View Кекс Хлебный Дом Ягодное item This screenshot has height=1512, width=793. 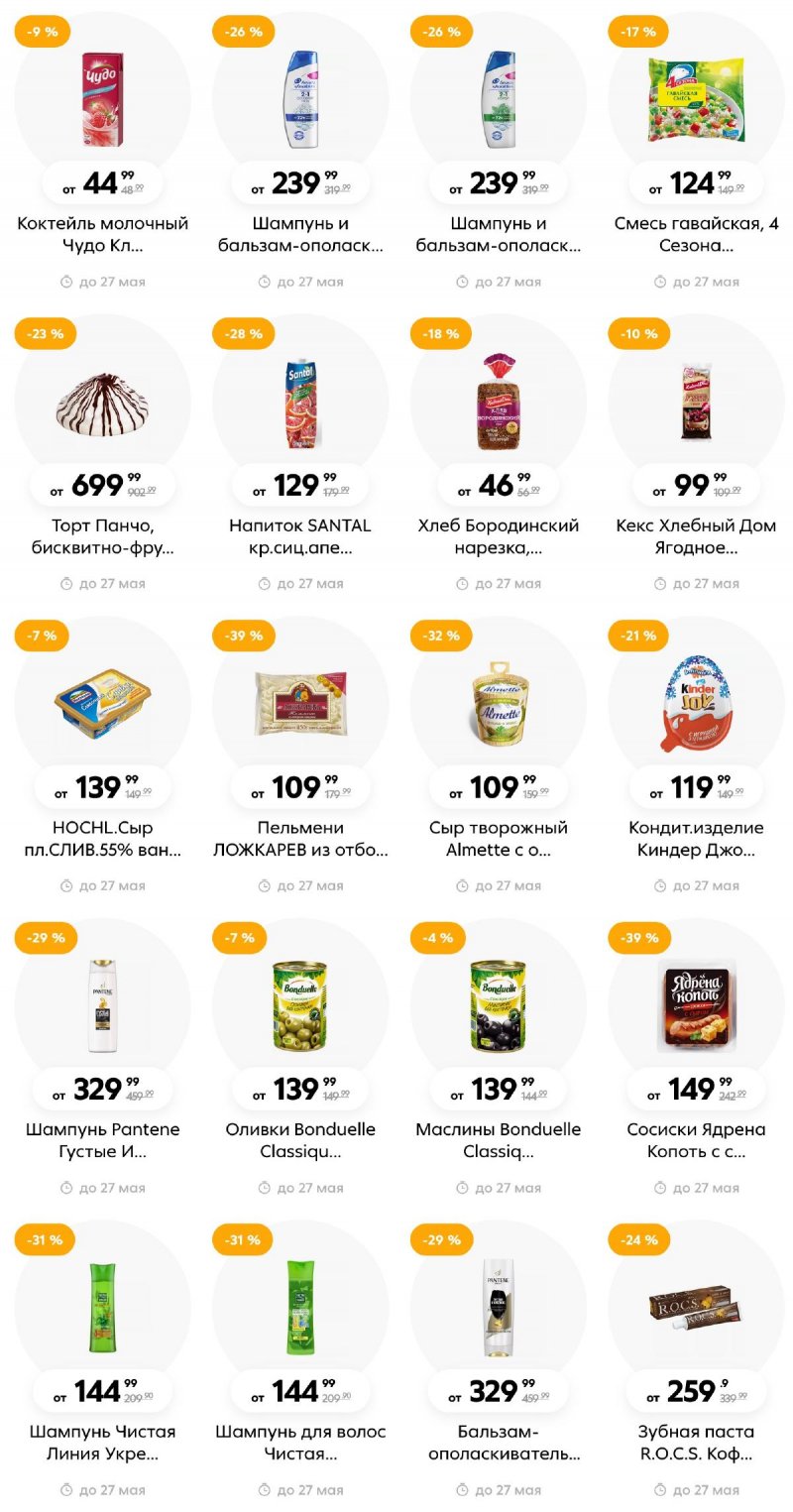click(696, 402)
